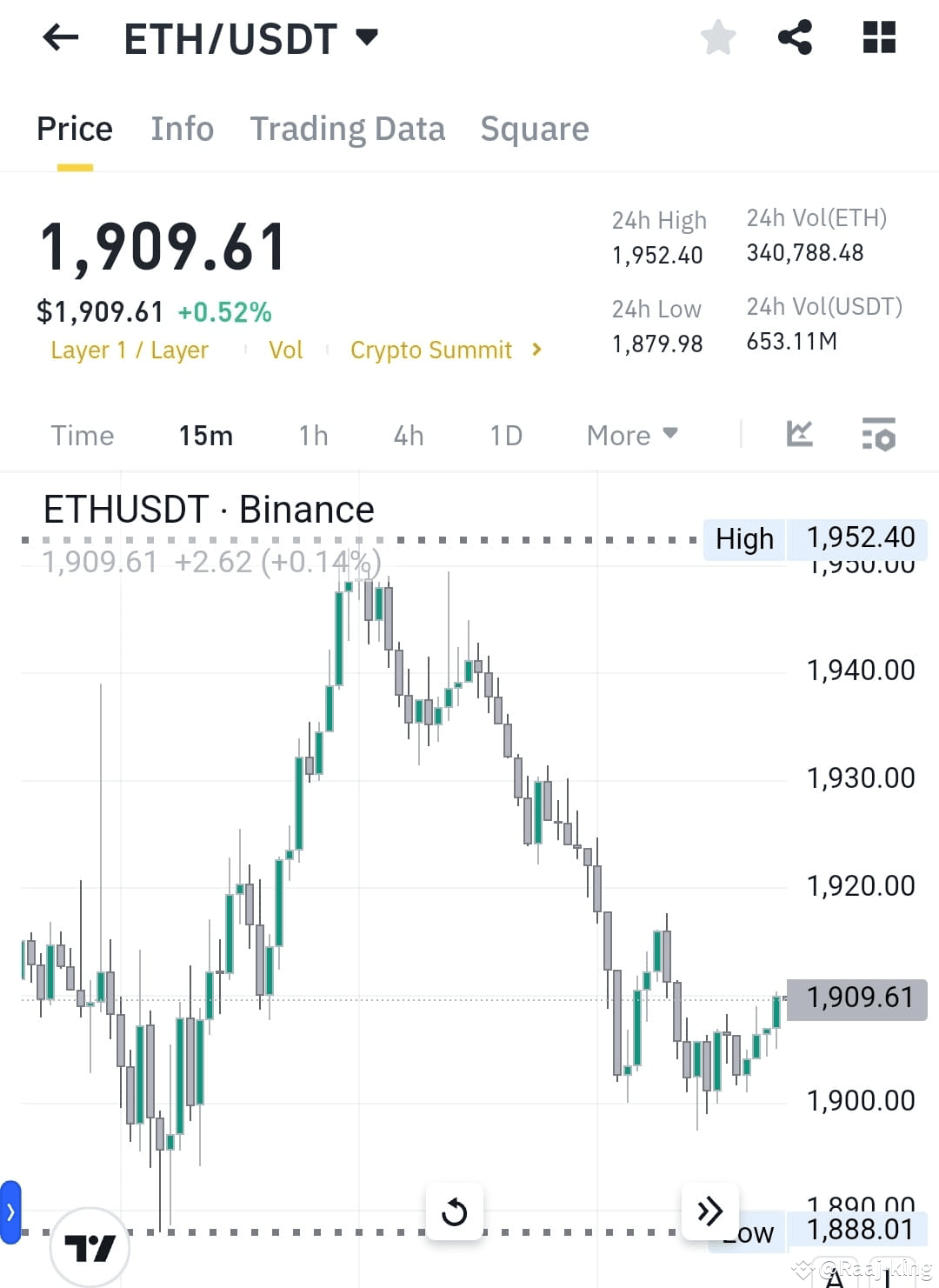Favorite ETH/USDT using the star icon
This screenshot has width=939, height=1288.
point(718,37)
